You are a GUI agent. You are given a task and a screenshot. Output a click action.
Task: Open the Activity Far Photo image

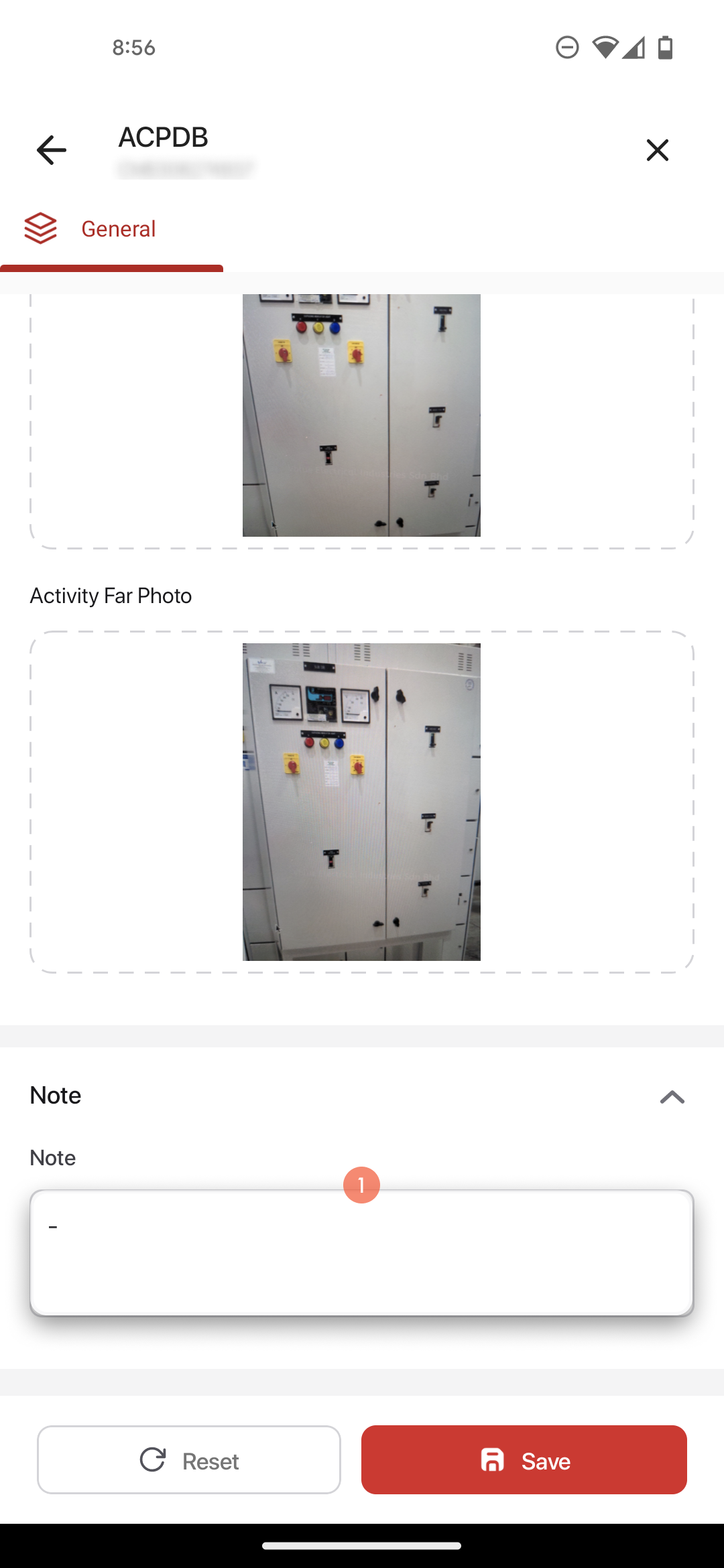[361, 801]
